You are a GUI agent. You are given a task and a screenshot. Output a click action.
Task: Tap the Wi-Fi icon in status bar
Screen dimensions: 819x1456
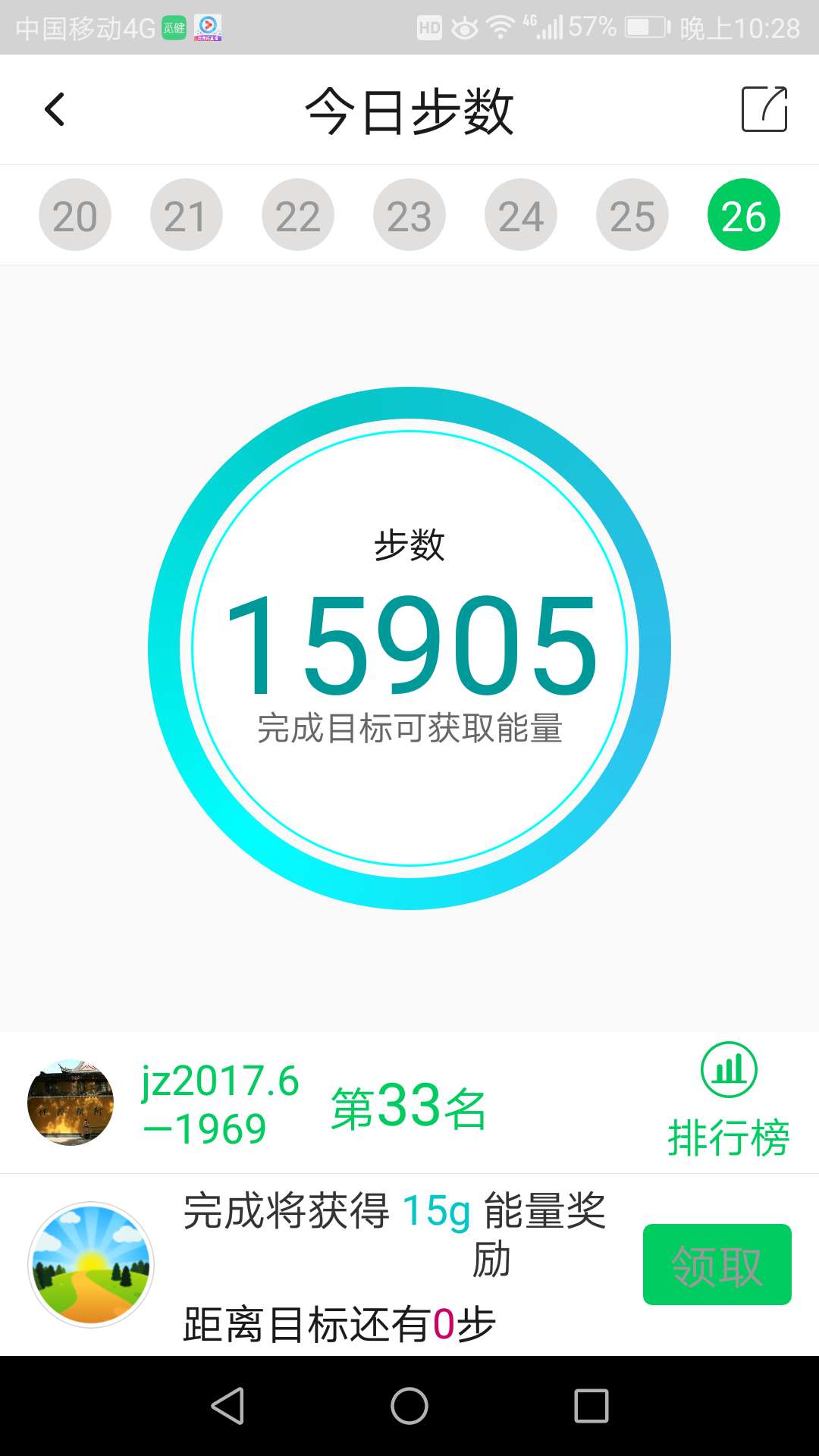[500, 25]
